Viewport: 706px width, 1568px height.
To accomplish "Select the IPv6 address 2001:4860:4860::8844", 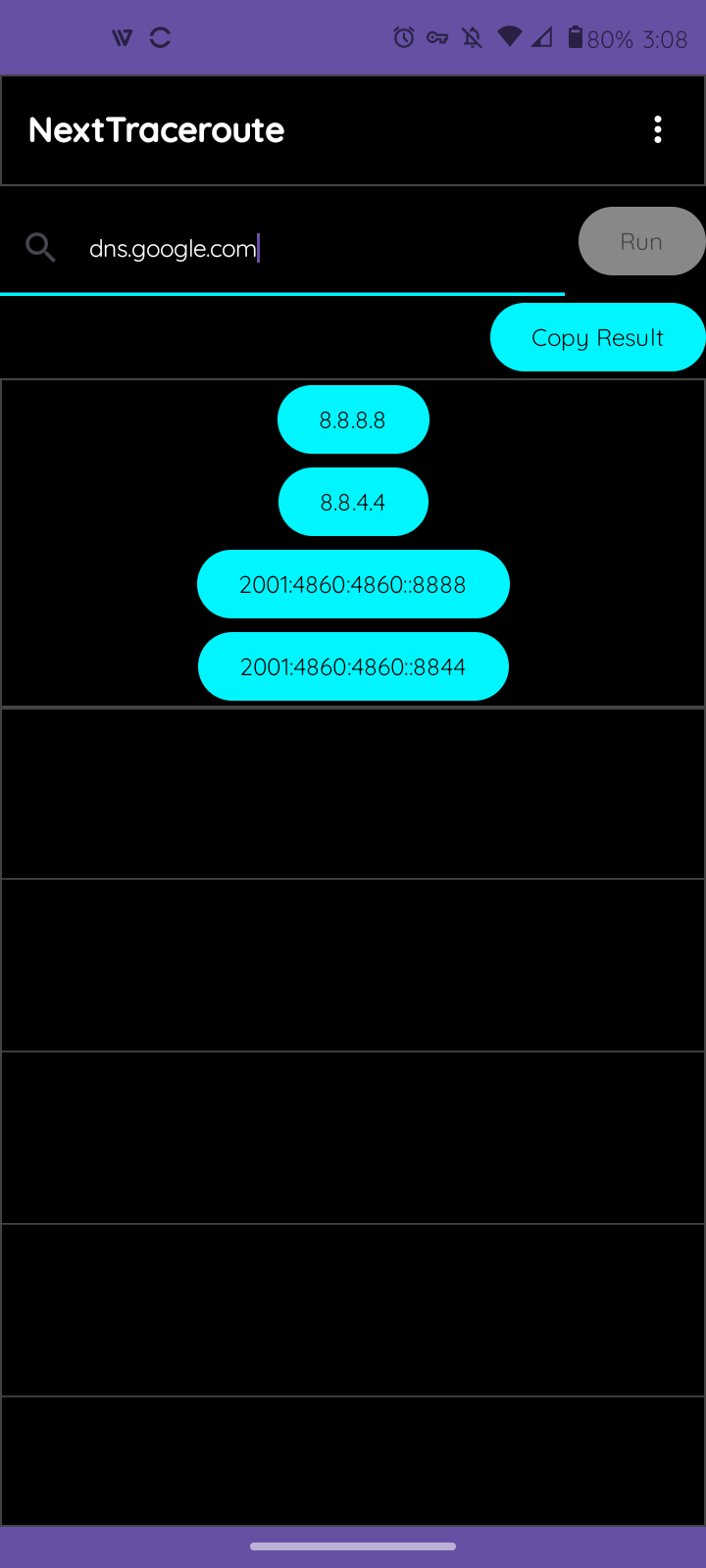I will pos(353,666).
